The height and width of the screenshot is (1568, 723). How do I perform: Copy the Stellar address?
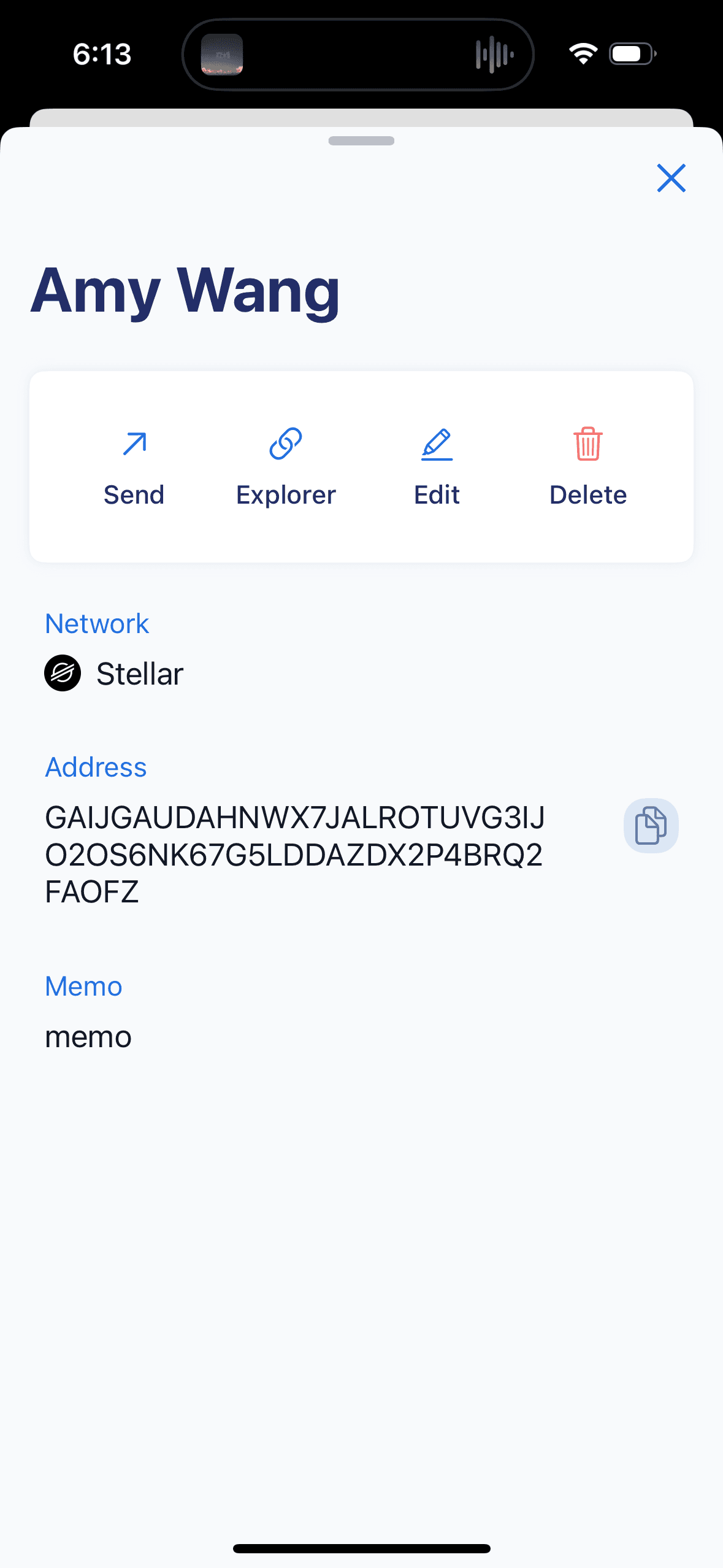pyautogui.click(x=651, y=825)
